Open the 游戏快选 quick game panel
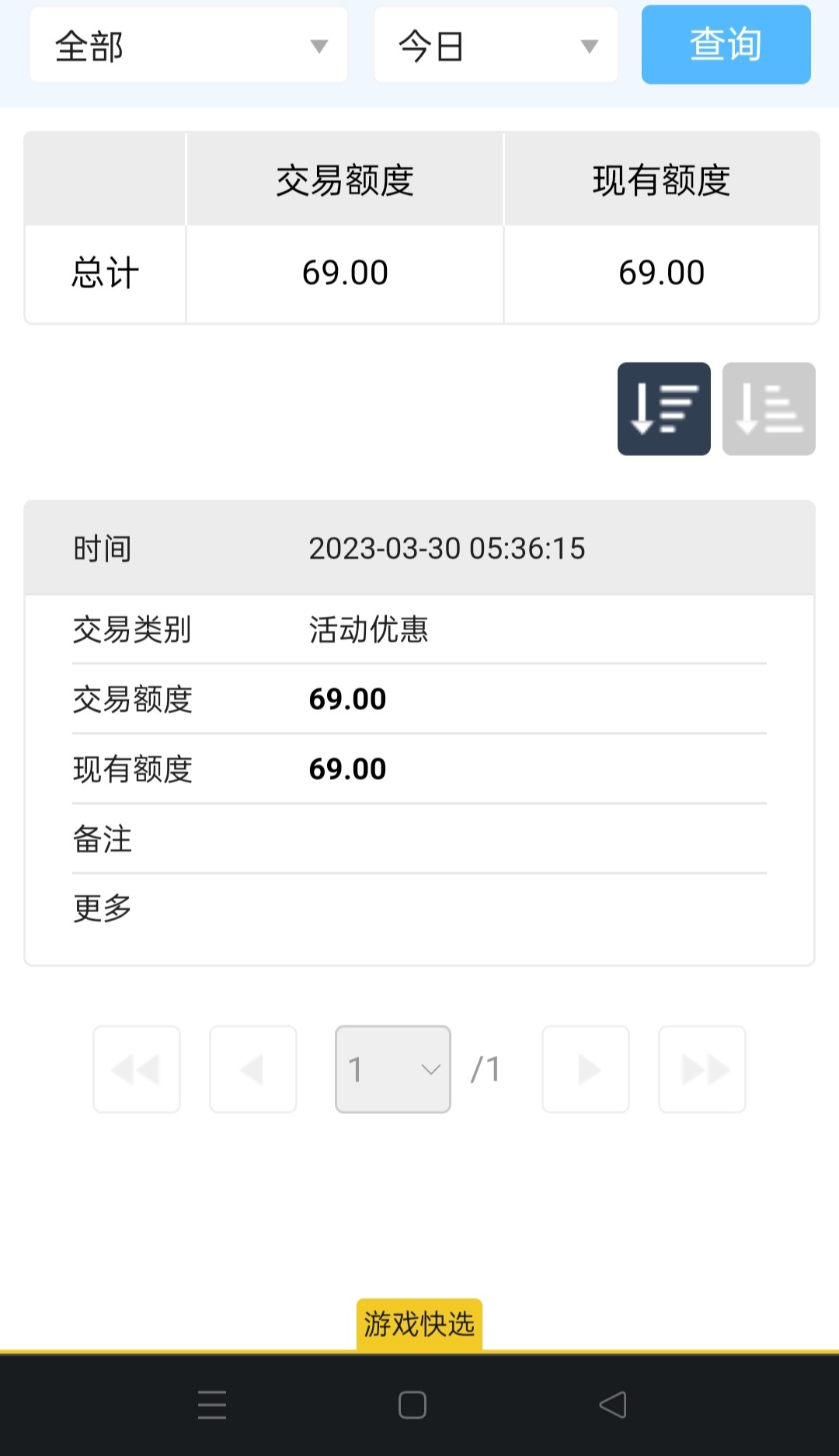Screen dimensions: 839x1456 pyautogui.click(x=419, y=1324)
